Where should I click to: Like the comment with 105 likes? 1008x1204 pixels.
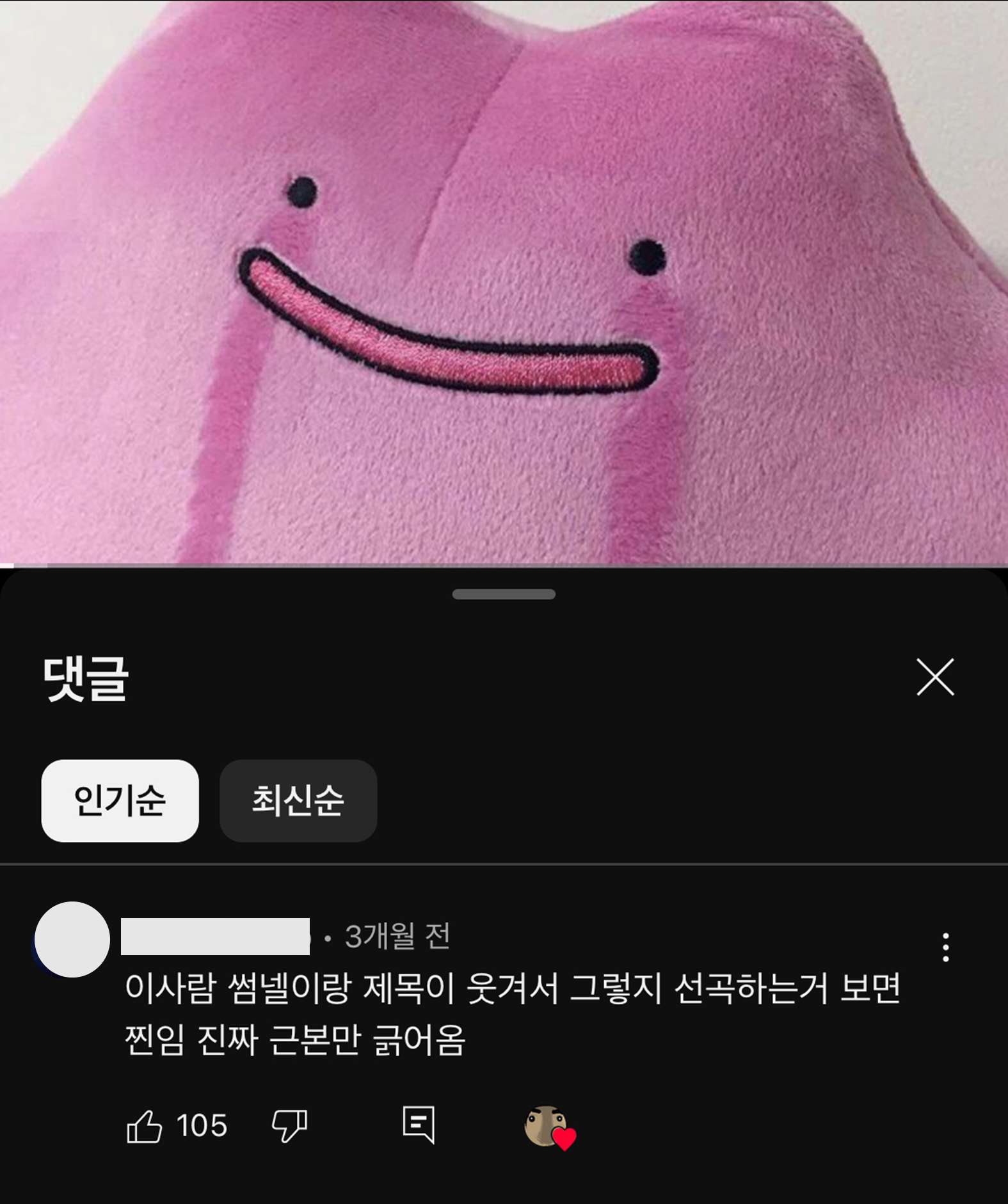145,1126
